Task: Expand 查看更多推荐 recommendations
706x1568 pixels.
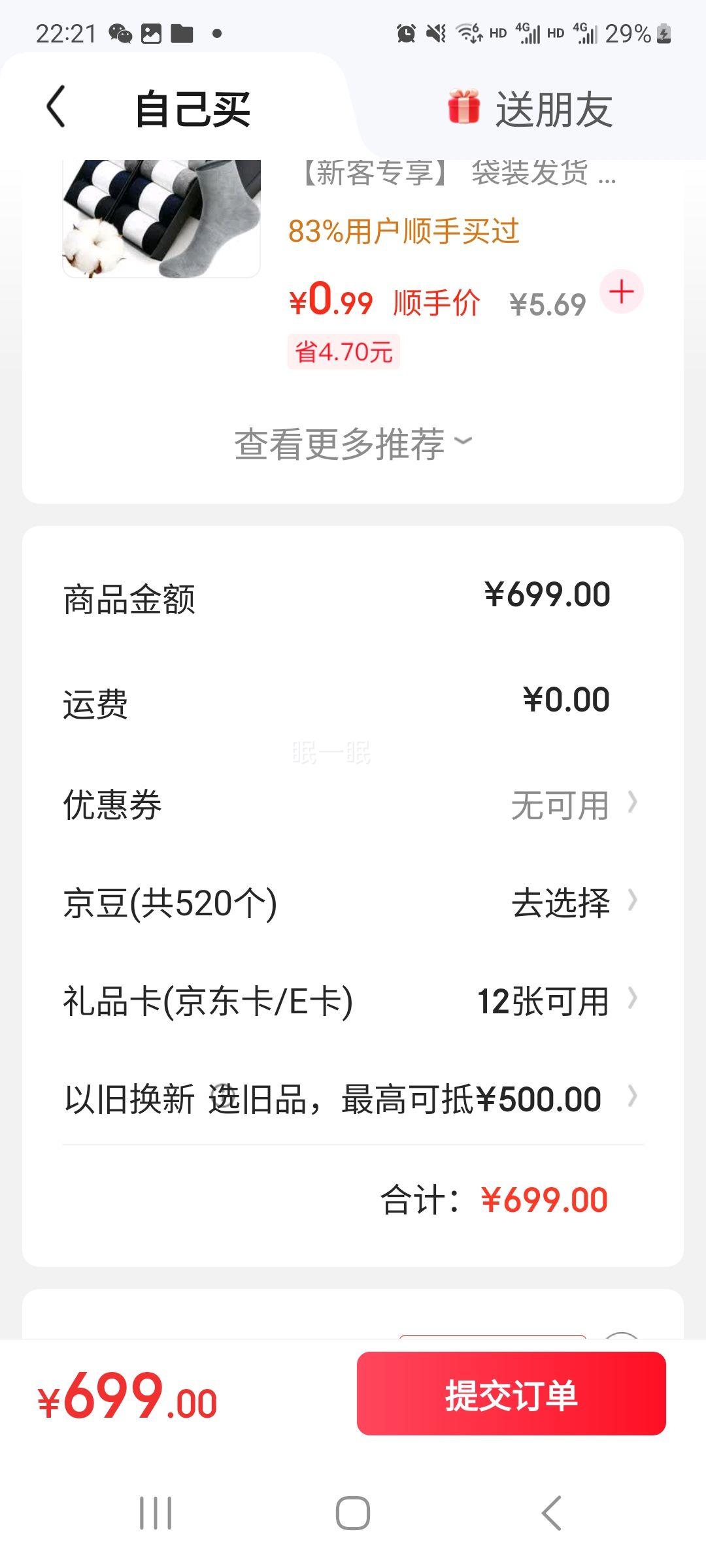Action: click(x=353, y=444)
